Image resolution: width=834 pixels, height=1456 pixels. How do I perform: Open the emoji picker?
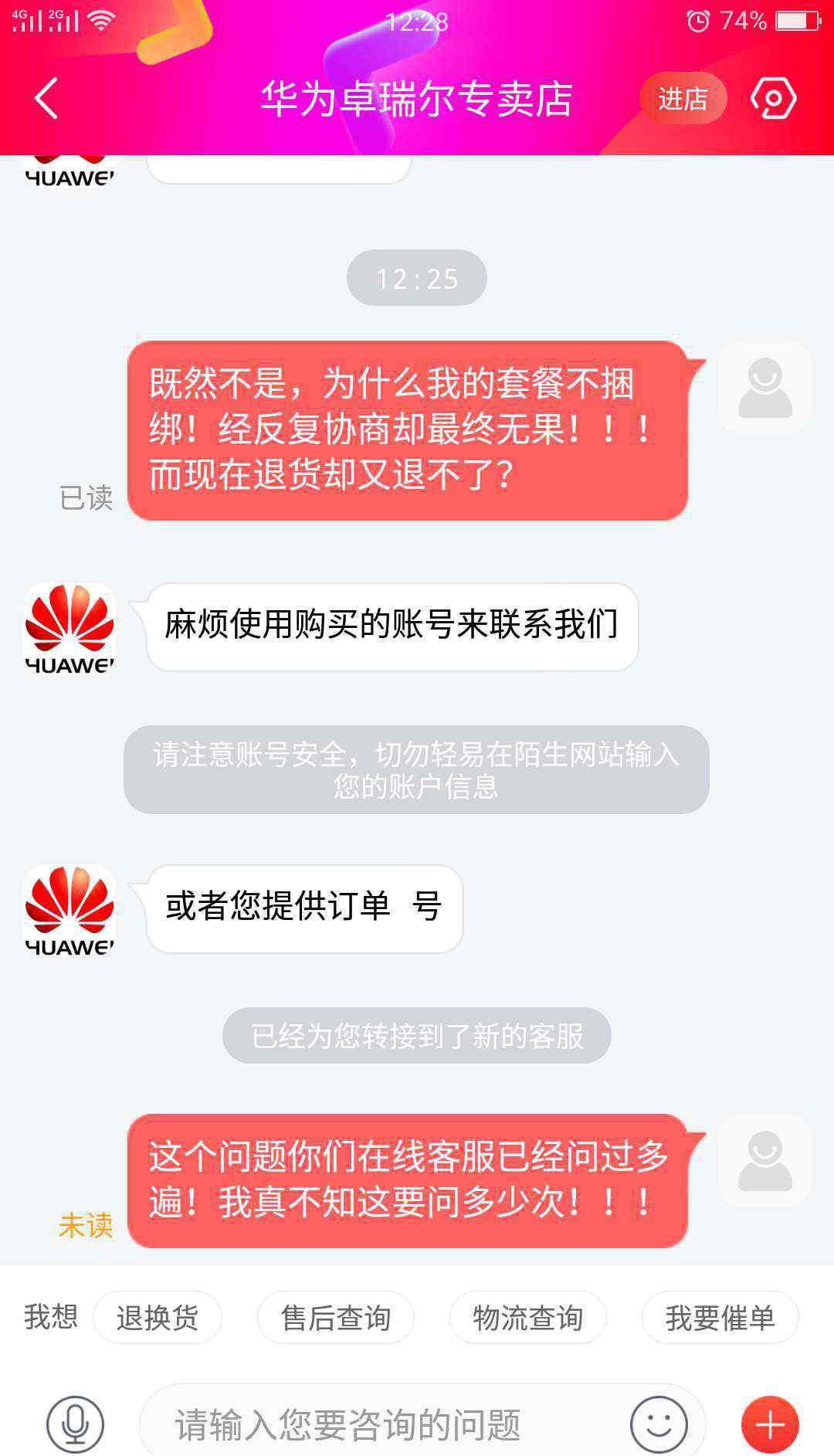pyautogui.click(x=659, y=1424)
